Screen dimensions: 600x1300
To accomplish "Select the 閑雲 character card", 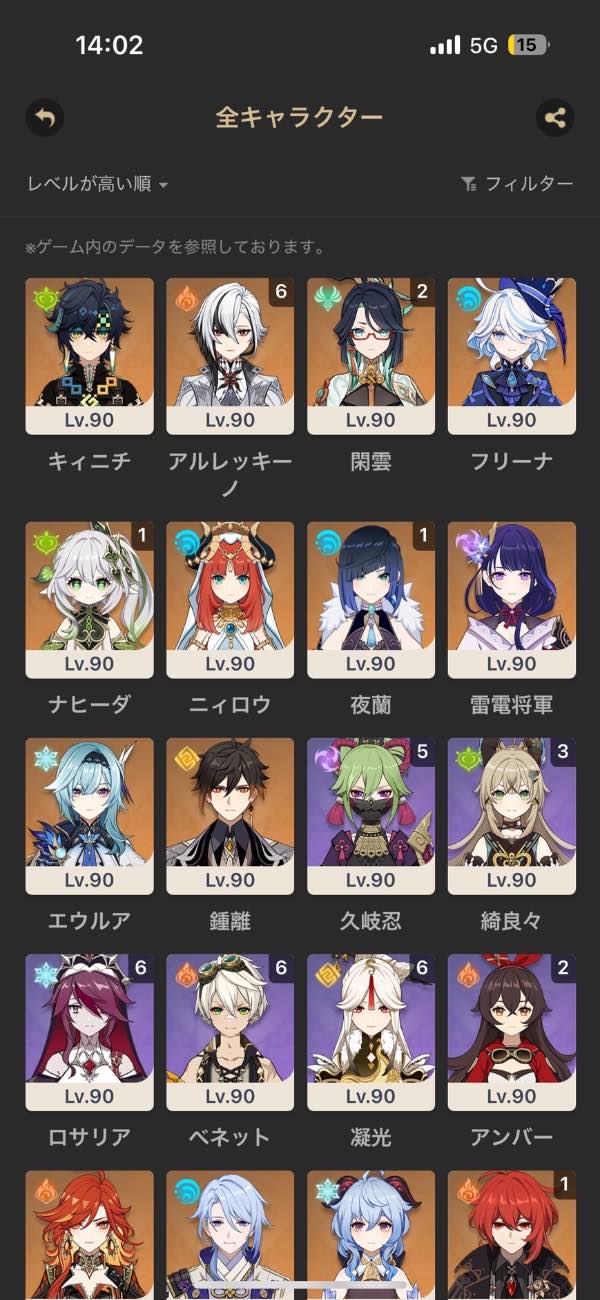I will pyautogui.click(x=371, y=356).
